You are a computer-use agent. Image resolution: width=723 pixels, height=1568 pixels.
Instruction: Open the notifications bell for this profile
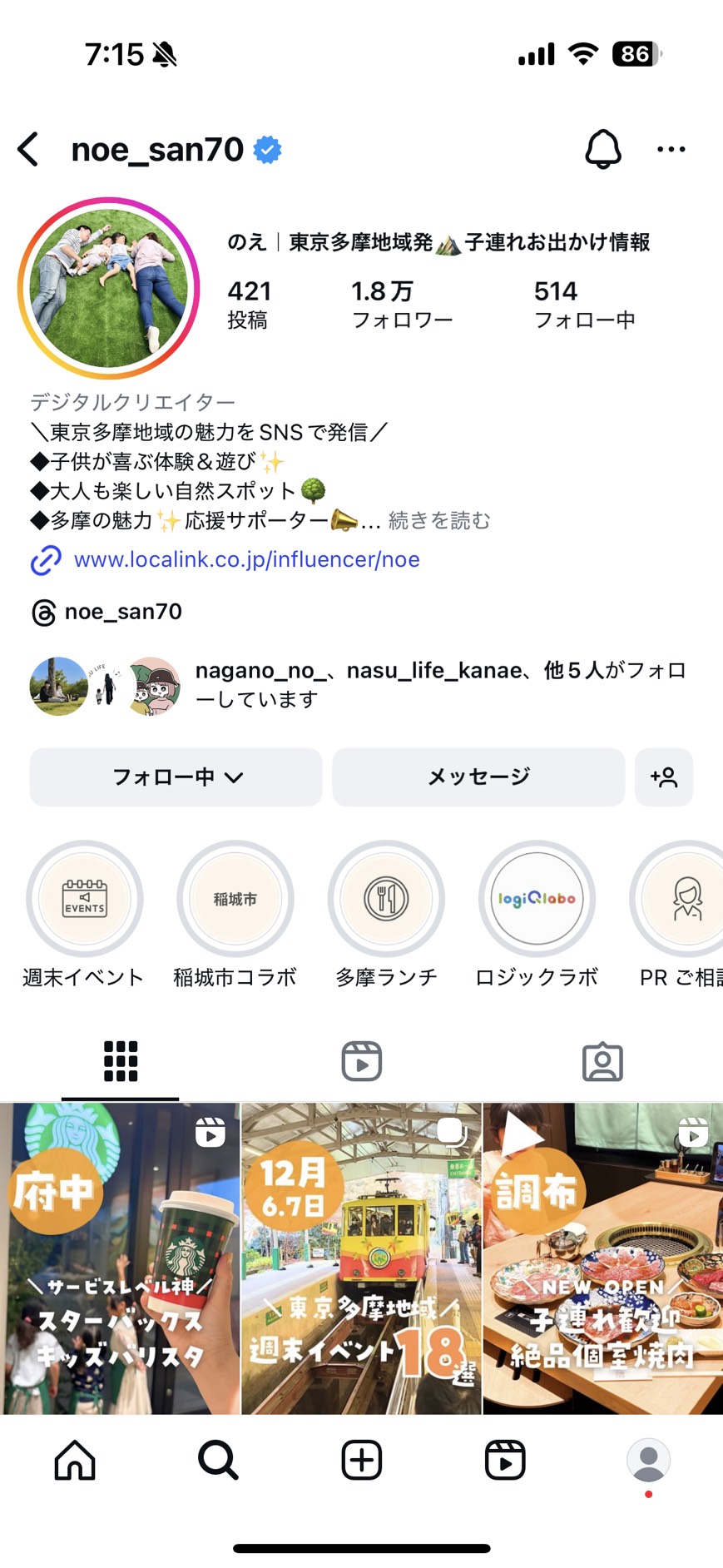pyautogui.click(x=602, y=150)
